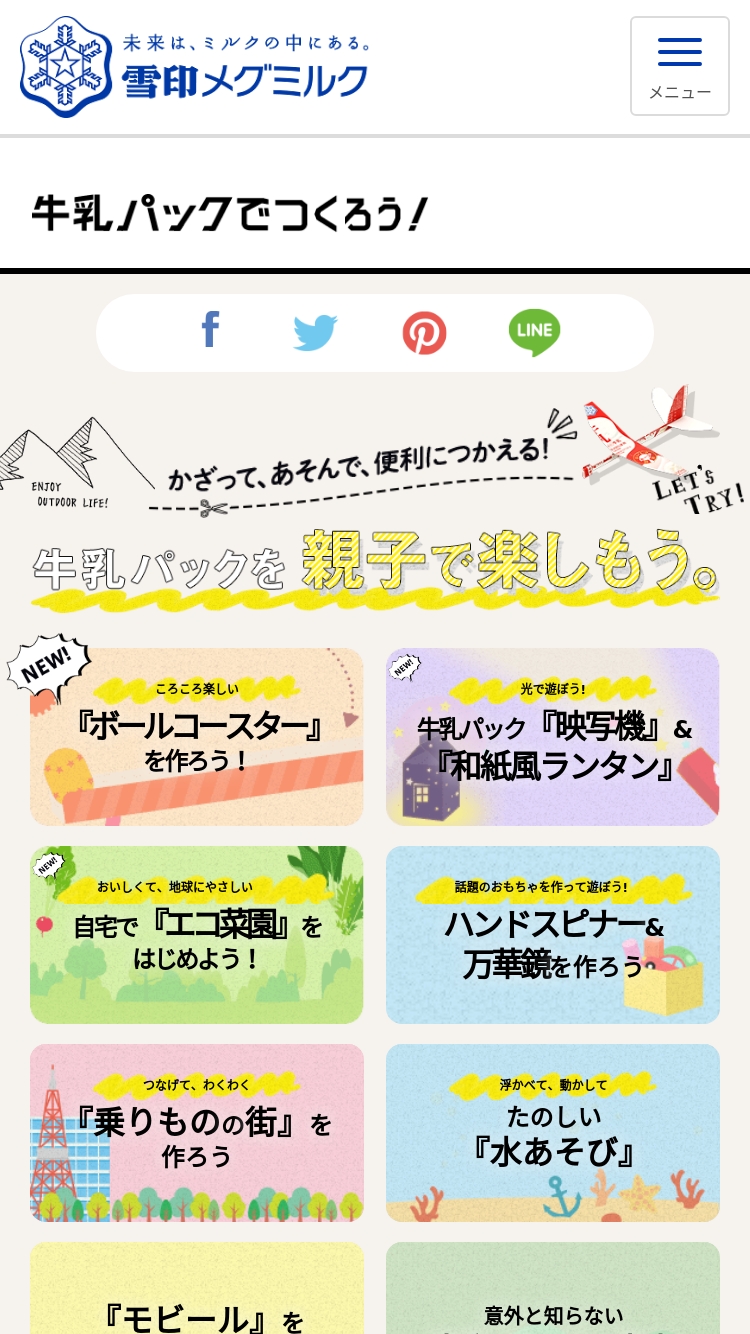Viewport: 750px width, 1334px height.
Task: View the 映写機 & 和紙風ランタン card
Action: tap(553, 737)
